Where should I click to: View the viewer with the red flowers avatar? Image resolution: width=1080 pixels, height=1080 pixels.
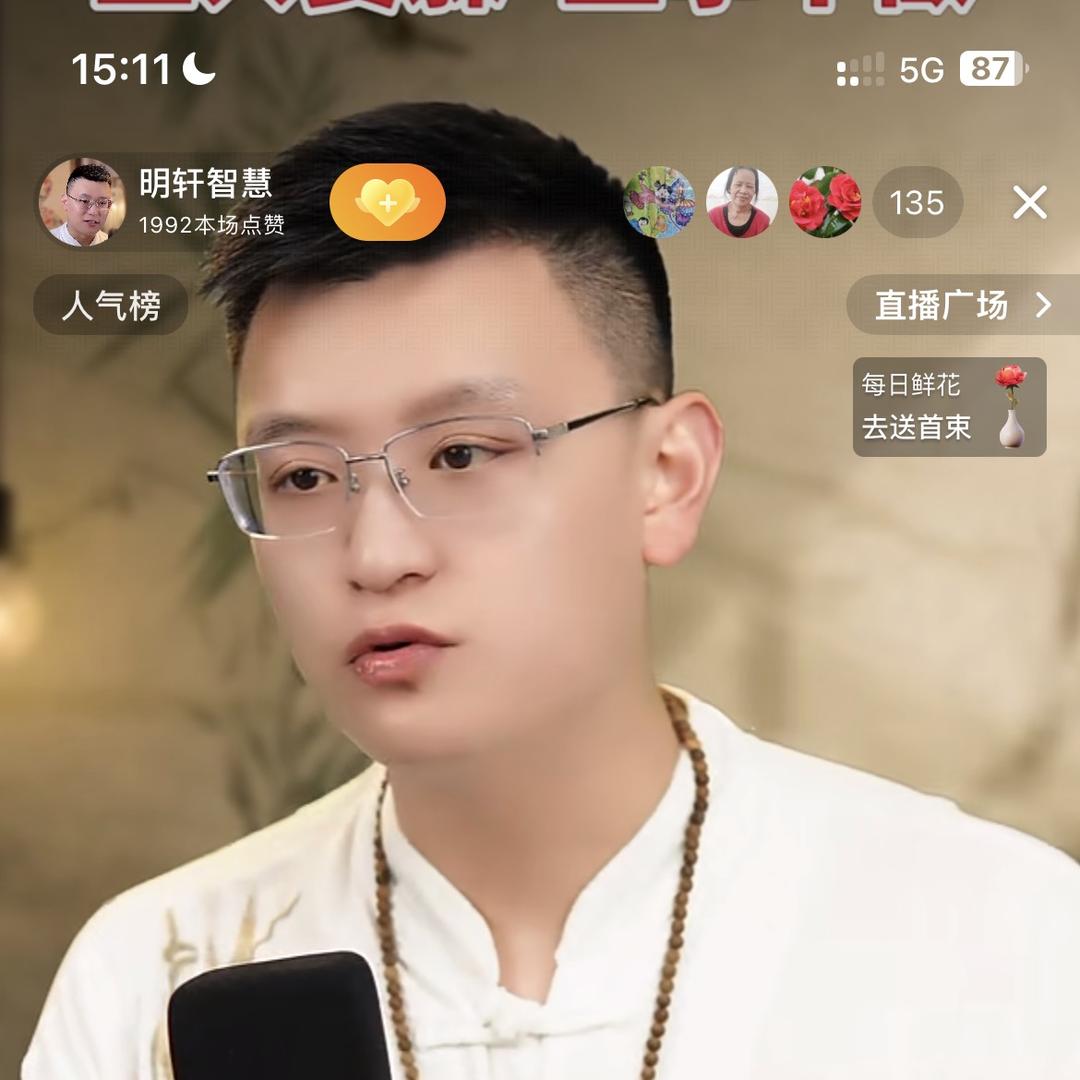tap(825, 202)
